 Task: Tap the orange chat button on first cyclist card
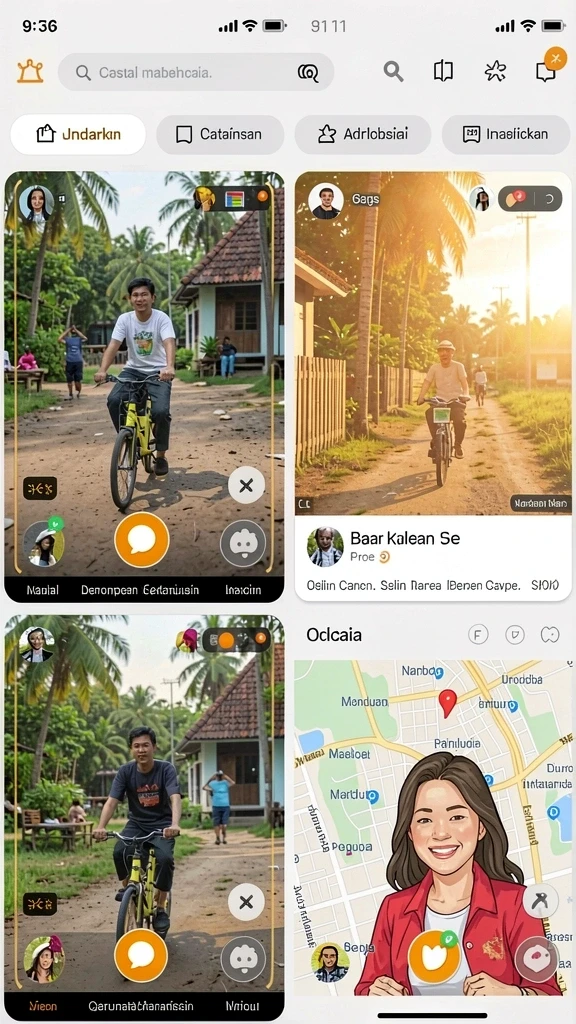pos(142,539)
